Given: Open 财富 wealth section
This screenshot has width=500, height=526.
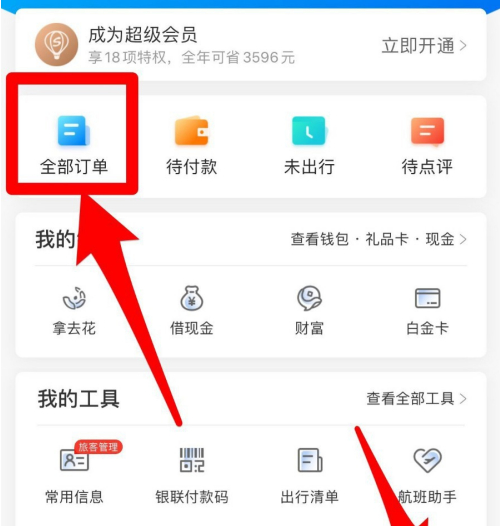Looking at the screenshot, I should 309,311.
